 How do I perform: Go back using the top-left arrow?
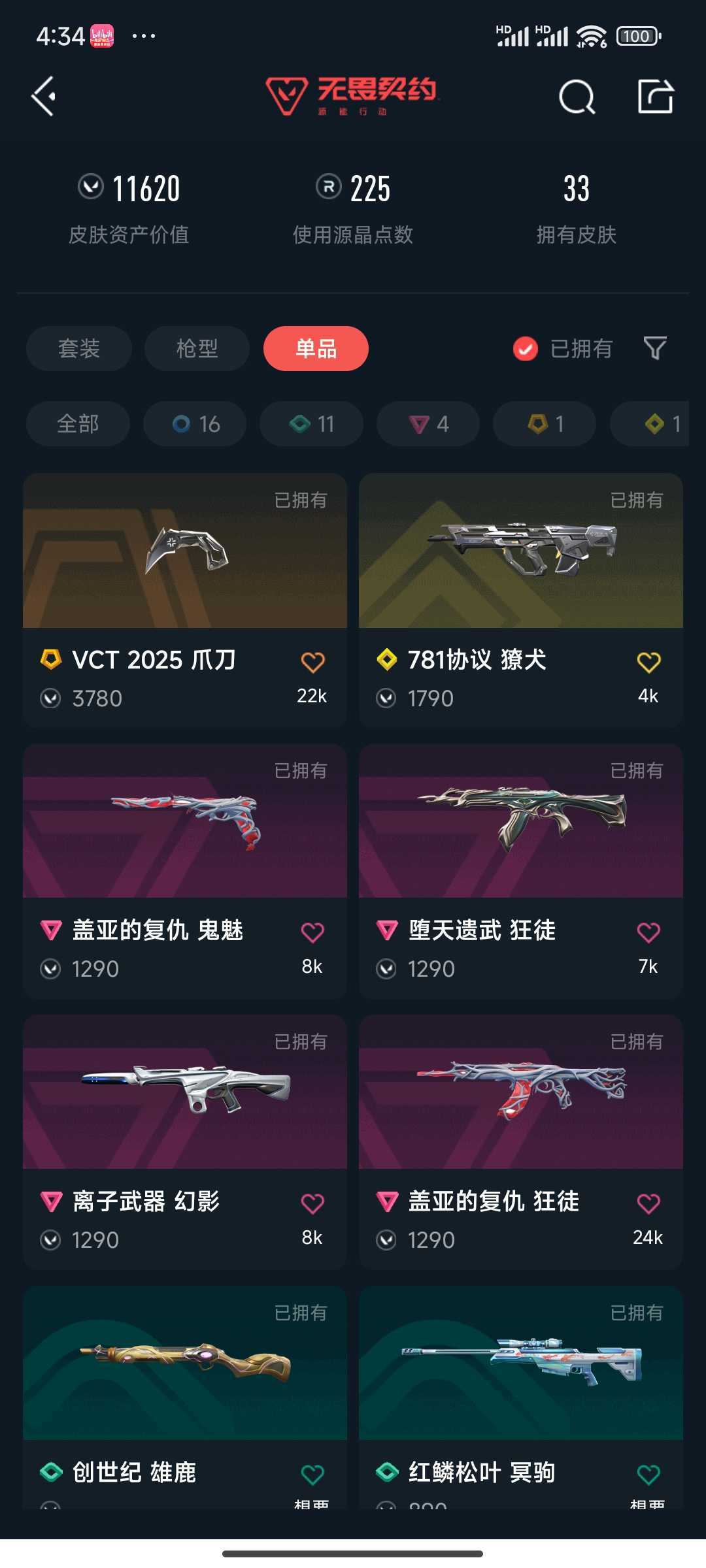[44, 97]
